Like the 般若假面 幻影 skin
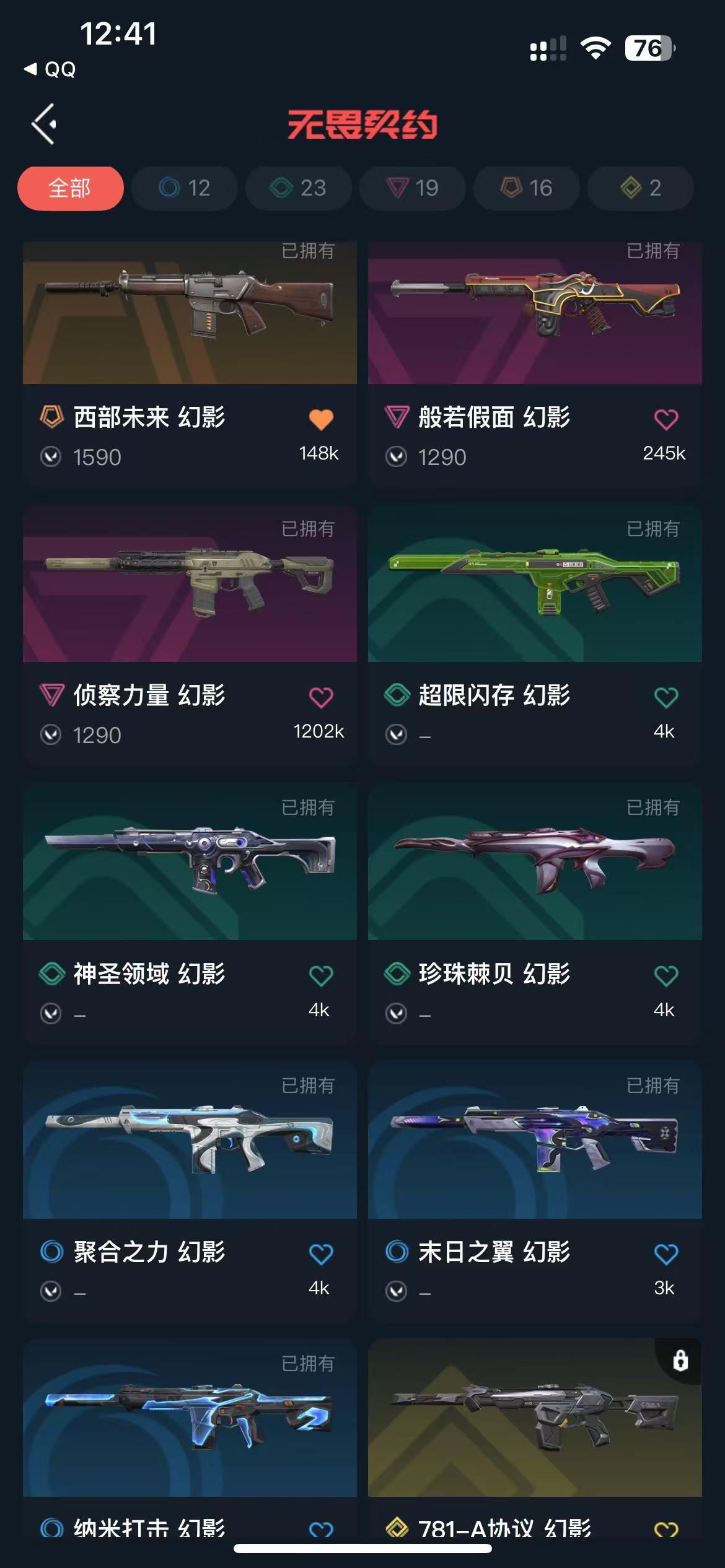This screenshot has height=1568, width=725. (666, 419)
